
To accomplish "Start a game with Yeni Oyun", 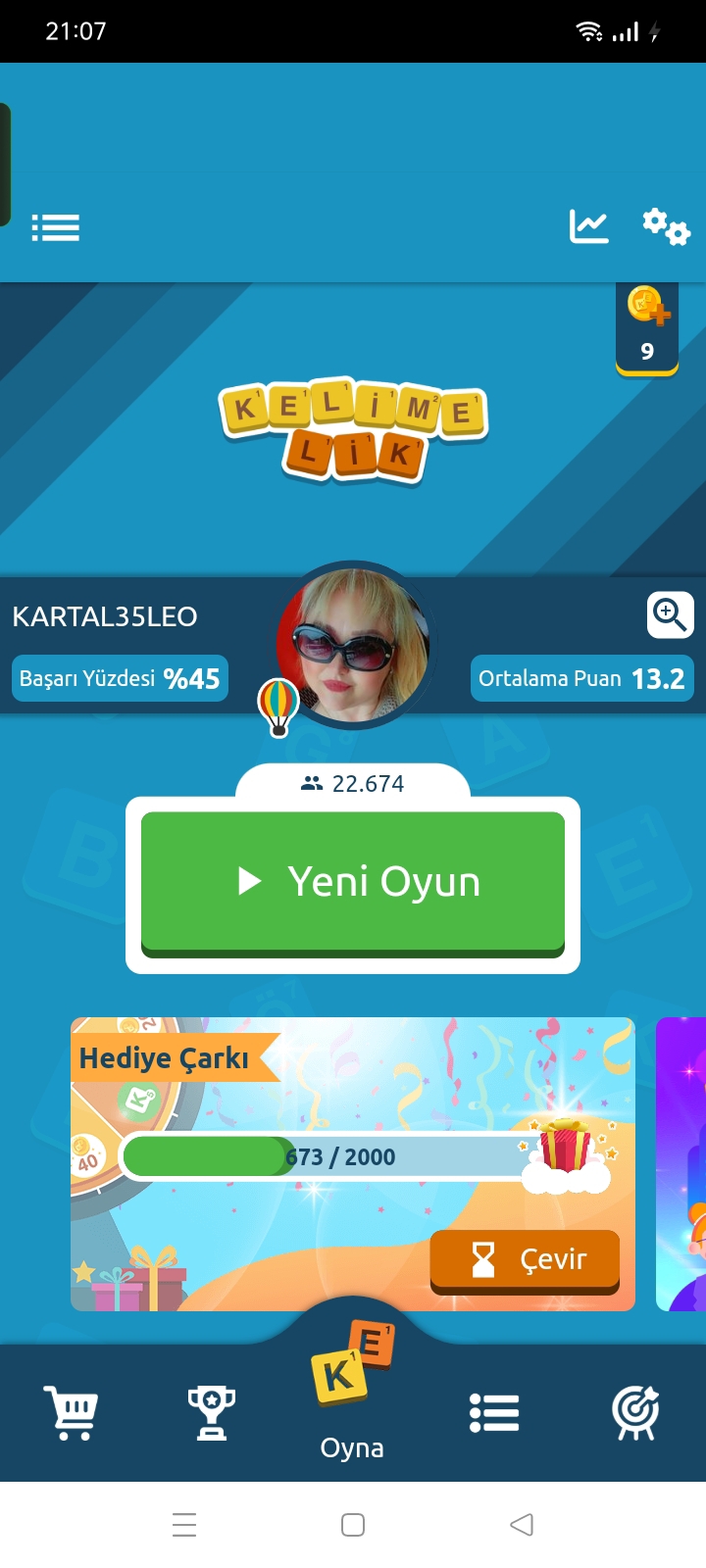I will click(x=353, y=883).
